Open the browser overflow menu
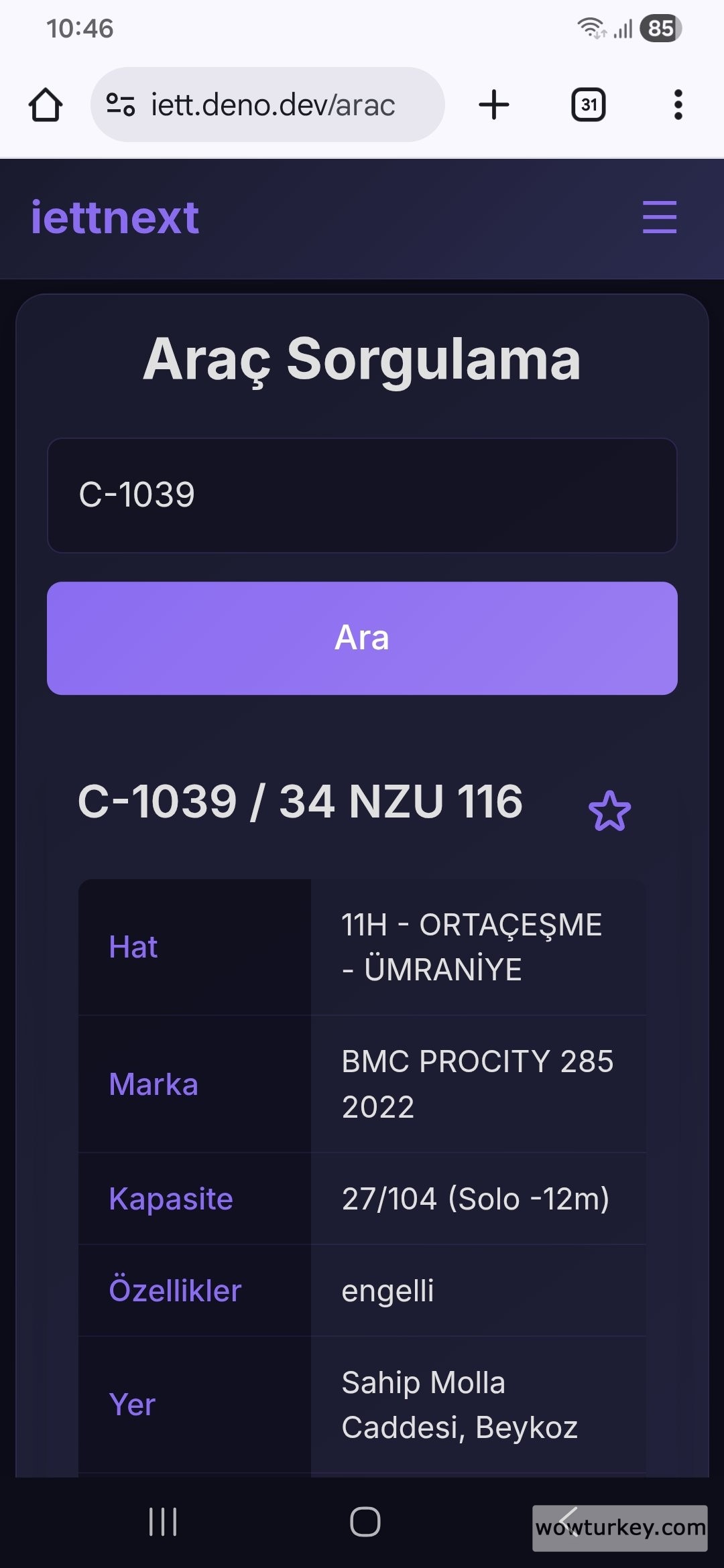The height and width of the screenshot is (1568, 724). point(678,105)
